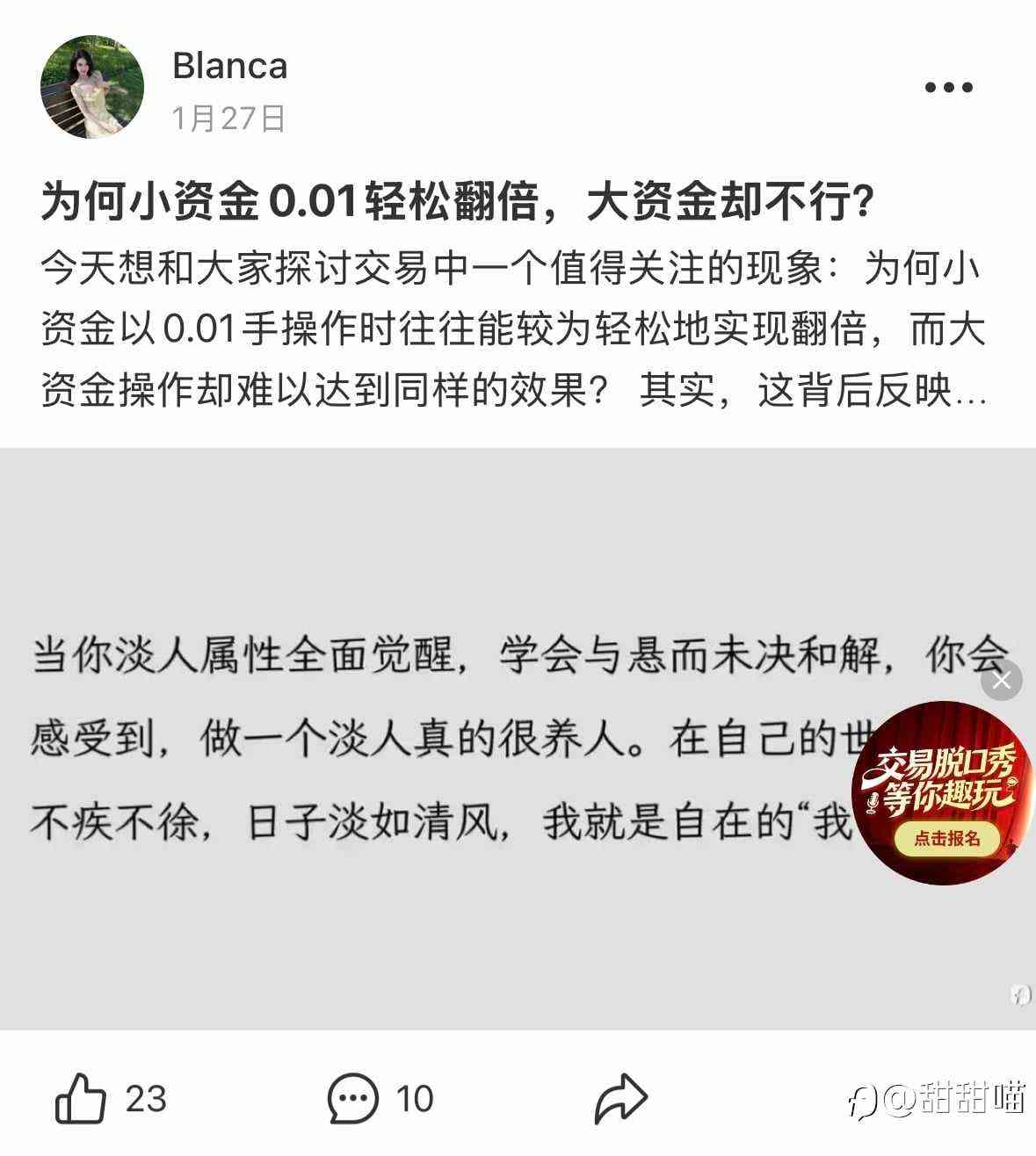Select the username Blanca
This screenshot has width=1036, height=1156.
coord(230,66)
